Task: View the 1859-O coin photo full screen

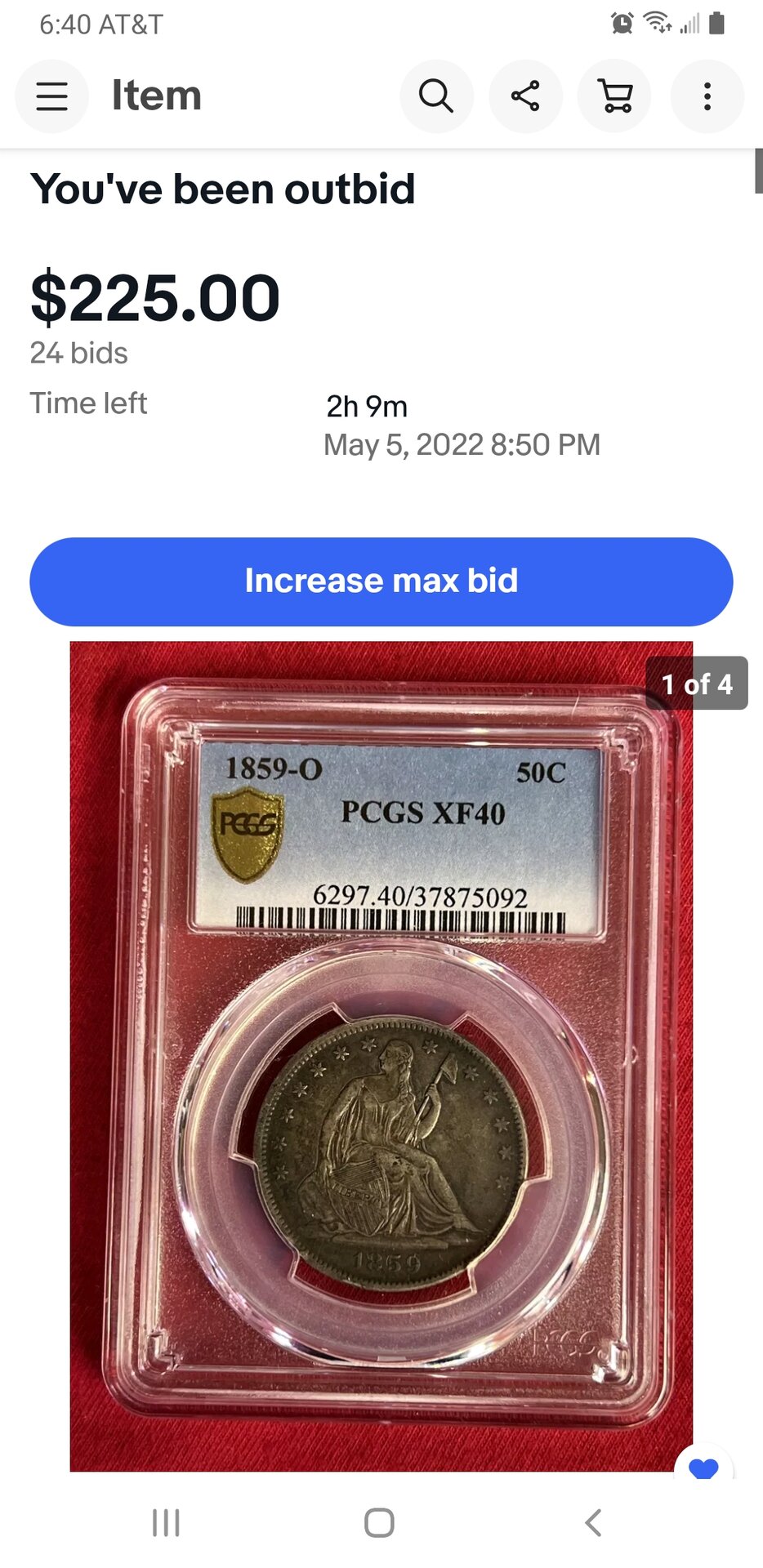Action: [381, 1053]
